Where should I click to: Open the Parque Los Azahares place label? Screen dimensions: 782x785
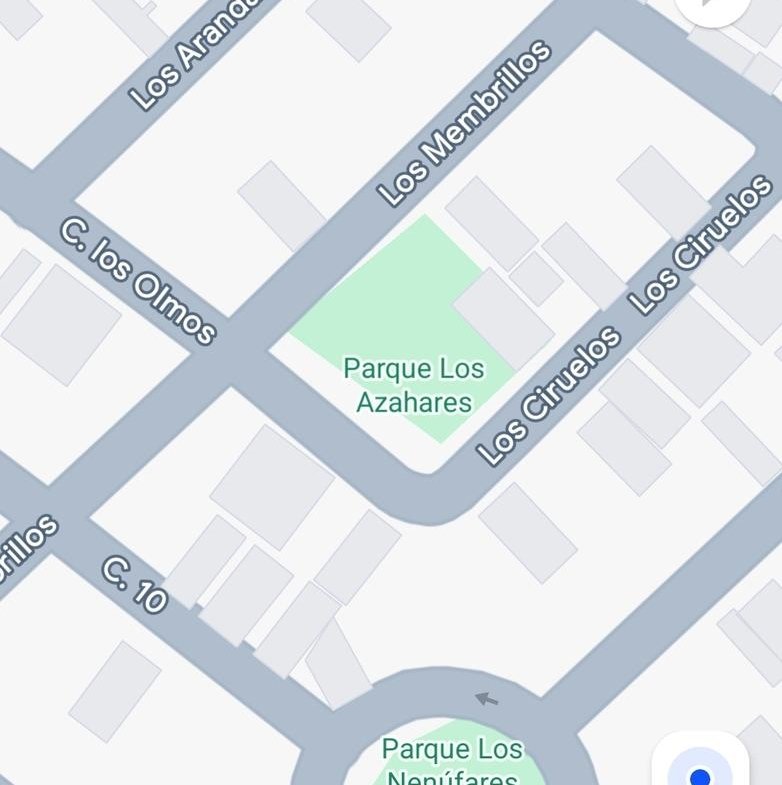(414, 385)
